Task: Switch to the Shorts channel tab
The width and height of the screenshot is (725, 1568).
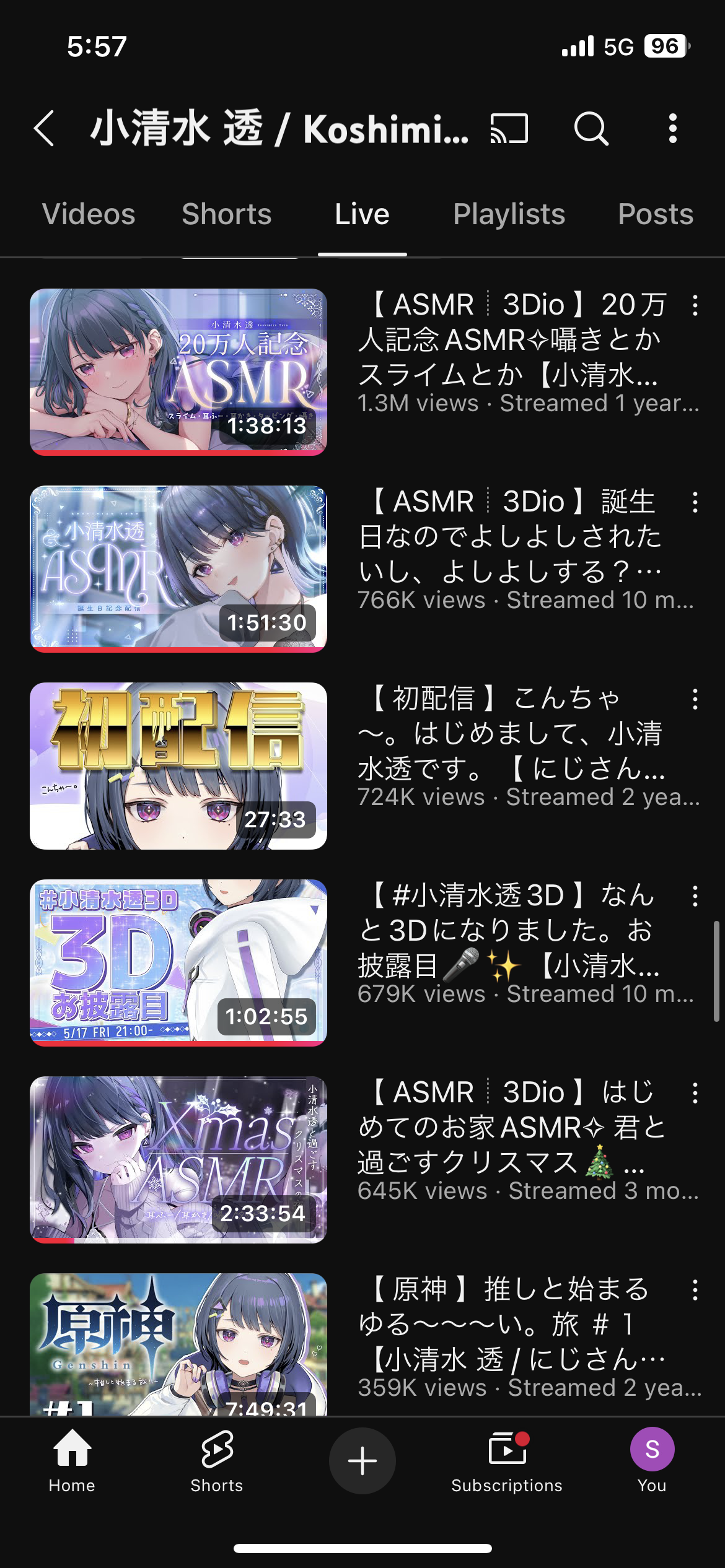Action: click(226, 215)
